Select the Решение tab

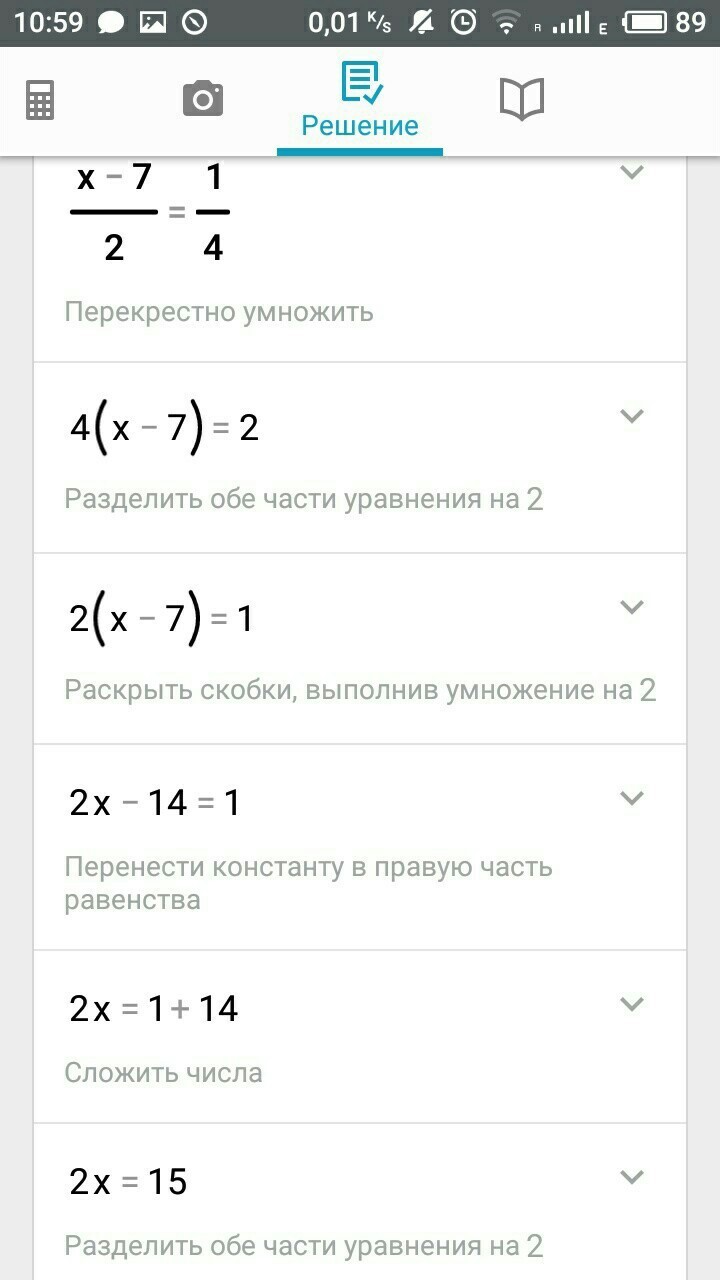click(360, 100)
